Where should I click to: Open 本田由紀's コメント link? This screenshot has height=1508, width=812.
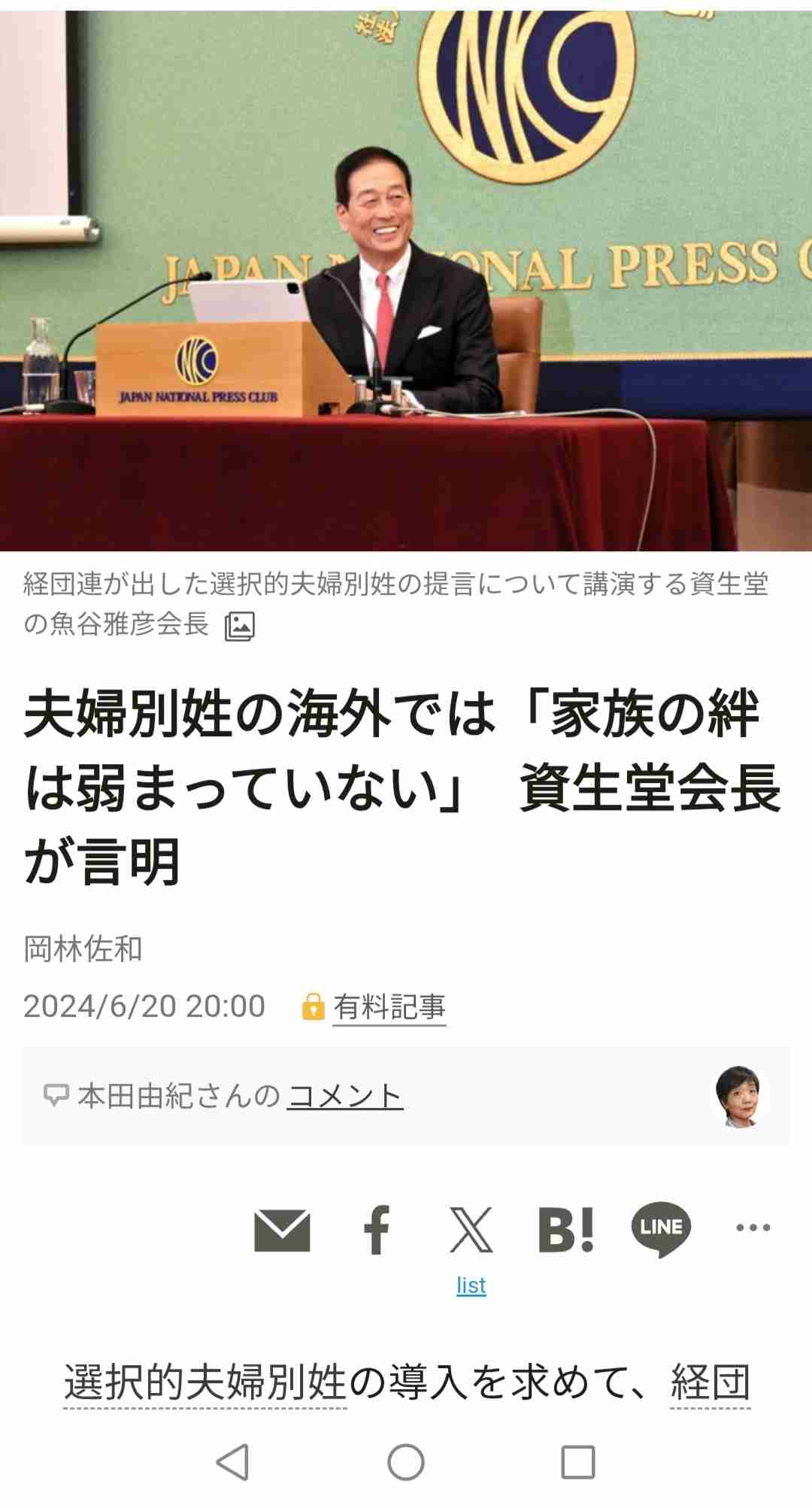click(345, 1096)
